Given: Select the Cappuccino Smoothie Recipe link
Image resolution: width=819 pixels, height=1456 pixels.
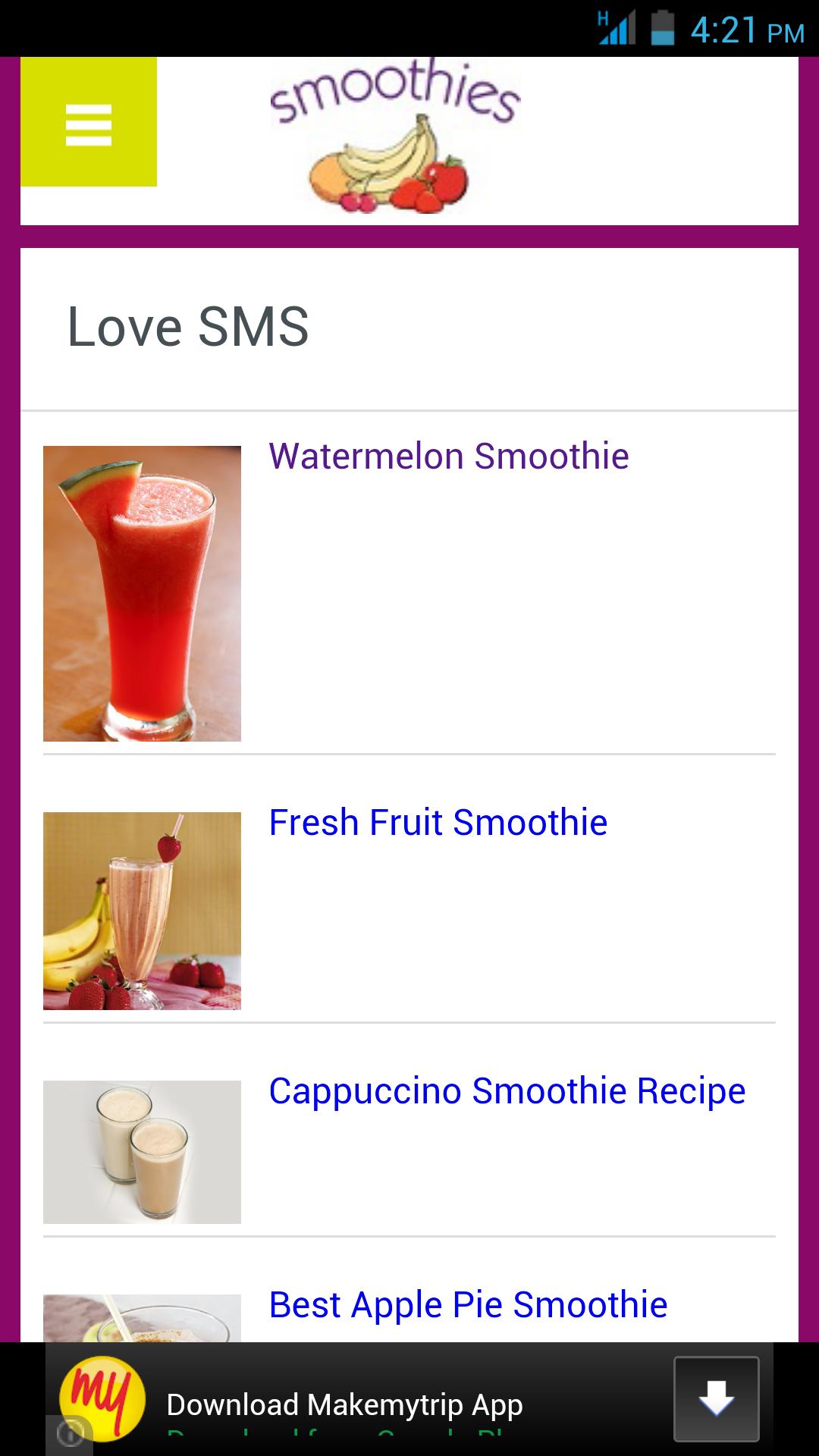Looking at the screenshot, I should click(508, 1090).
